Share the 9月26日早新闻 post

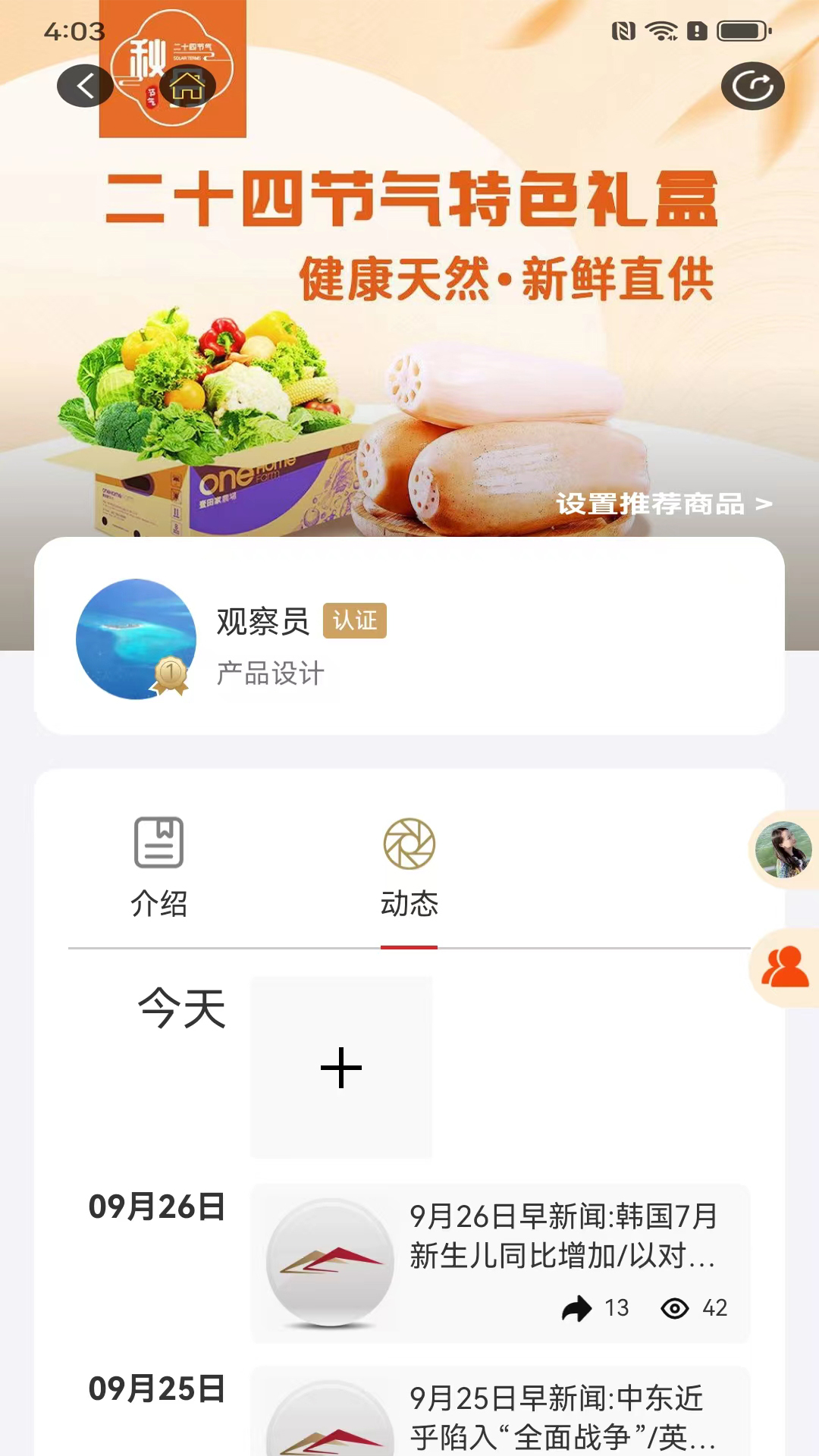click(578, 1308)
